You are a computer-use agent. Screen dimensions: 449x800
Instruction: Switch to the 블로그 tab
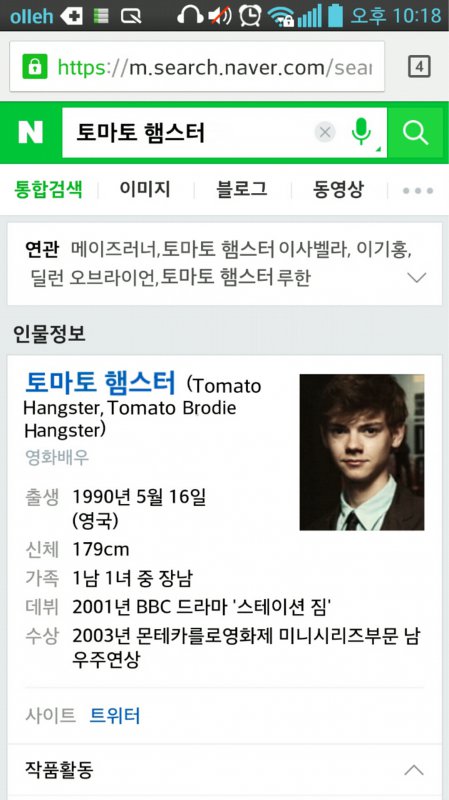tap(241, 189)
